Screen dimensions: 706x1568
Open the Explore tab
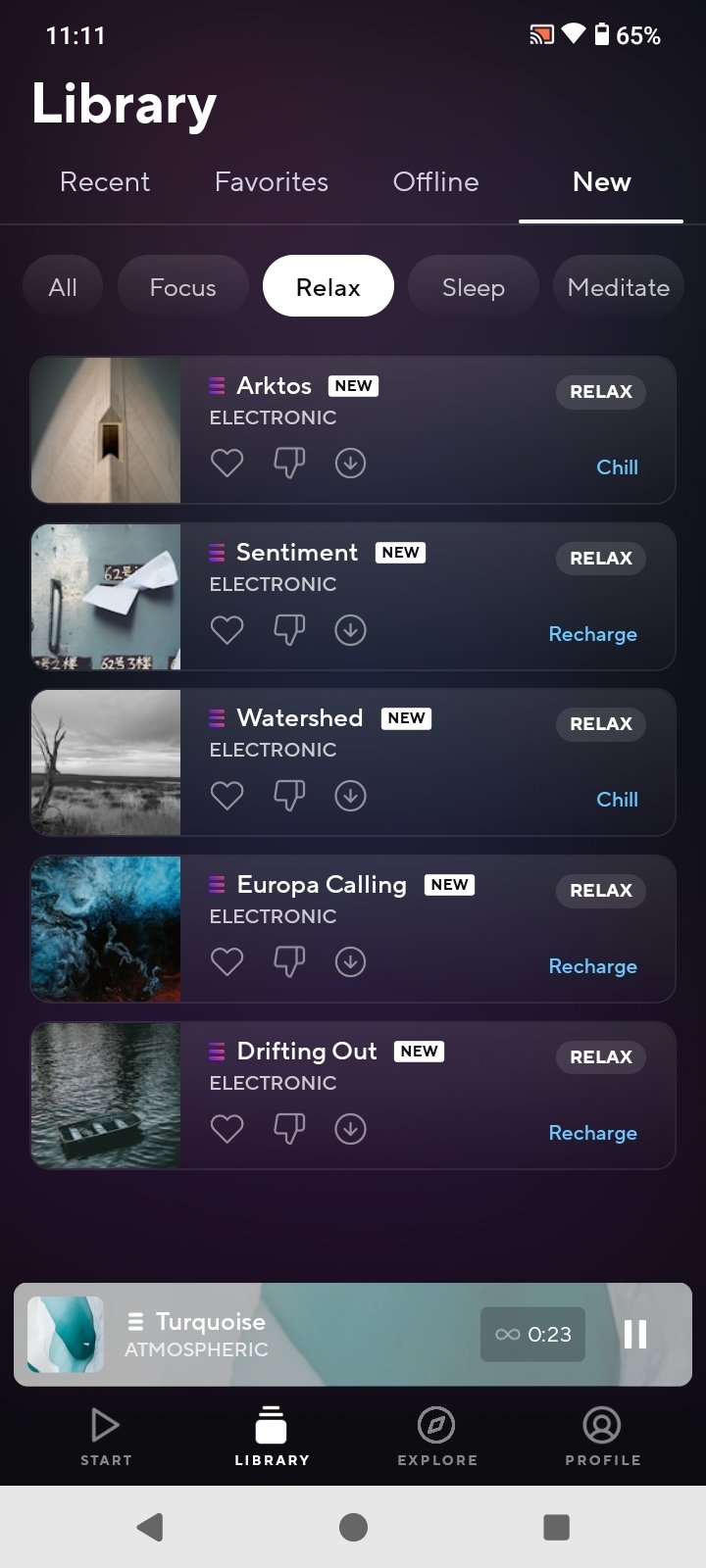click(x=437, y=1437)
